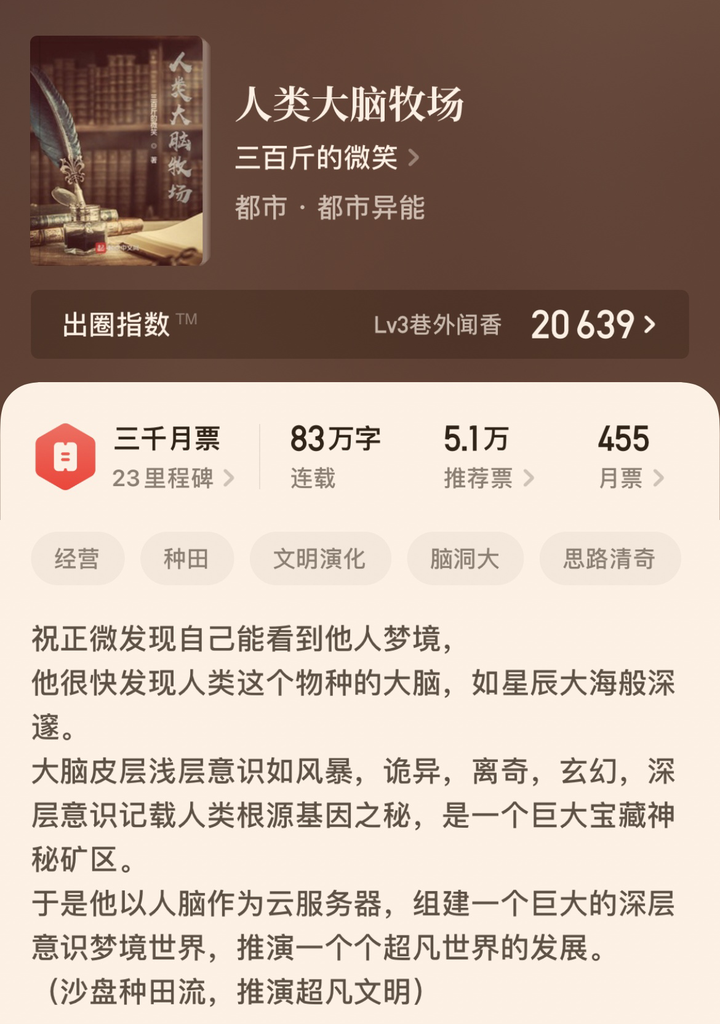
Task: Tap the 文明演化 tag chip
Action: (x=320, y=558)
